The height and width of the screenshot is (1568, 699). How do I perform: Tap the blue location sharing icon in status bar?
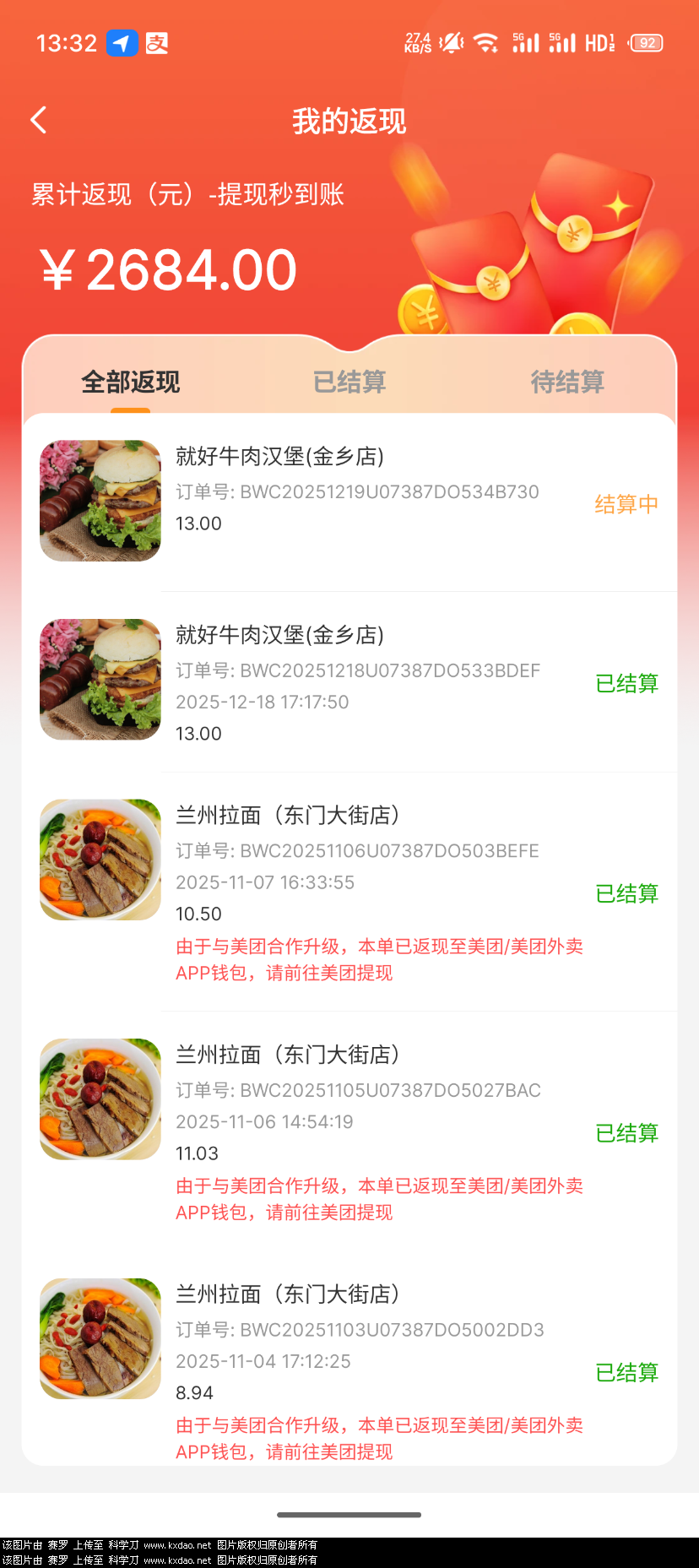(122, 41)
